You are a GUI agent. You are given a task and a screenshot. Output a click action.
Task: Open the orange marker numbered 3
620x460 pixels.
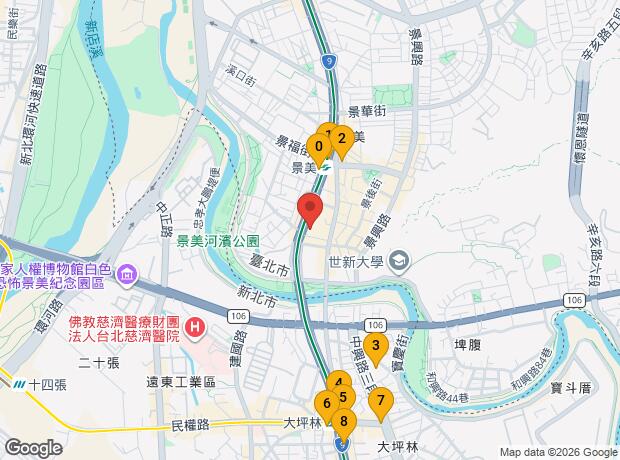[376, 348]
